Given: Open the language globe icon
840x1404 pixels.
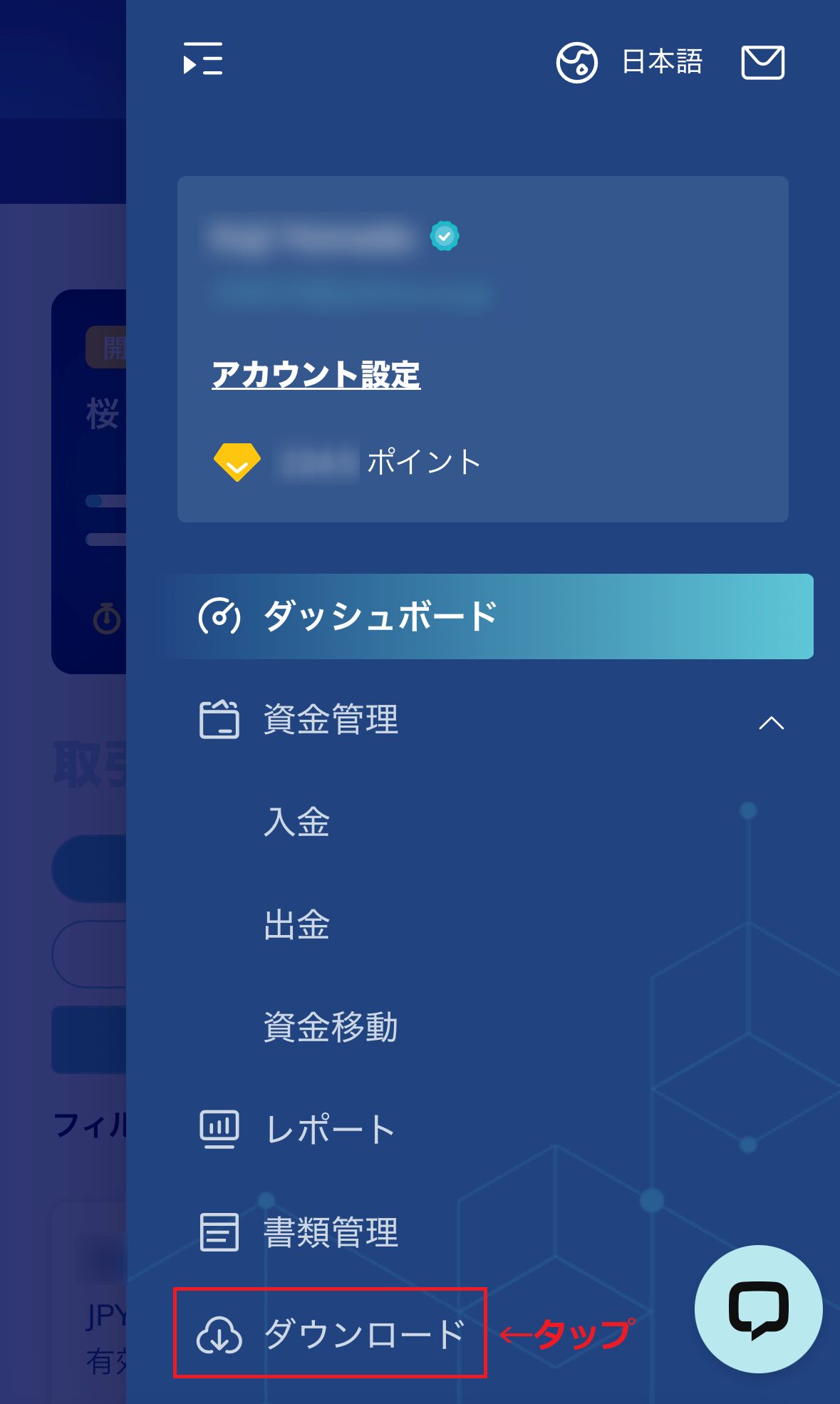Looking at the screenshot, I should tap(577, 62).
